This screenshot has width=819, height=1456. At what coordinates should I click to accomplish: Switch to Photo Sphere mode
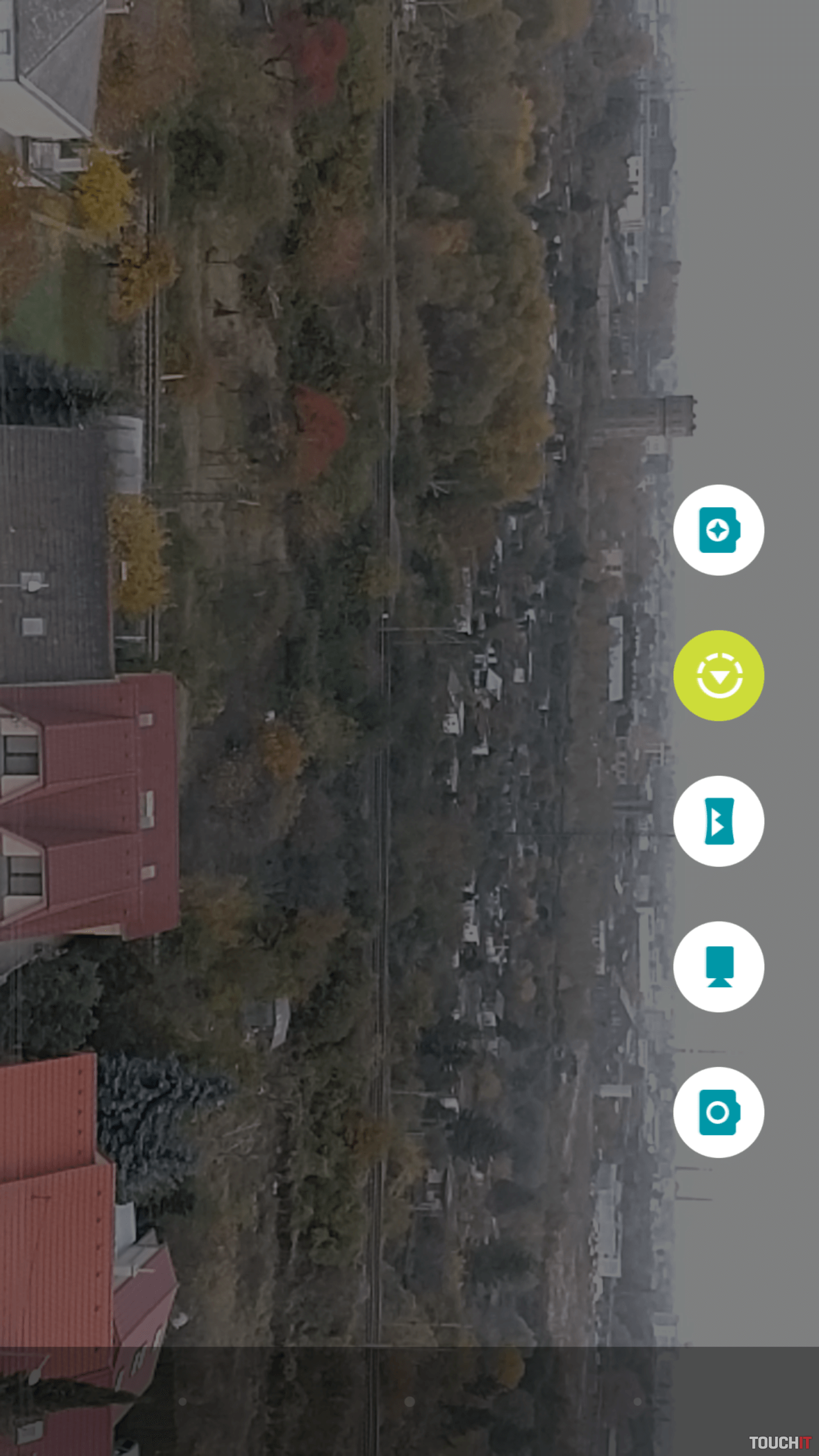point(718,675)
